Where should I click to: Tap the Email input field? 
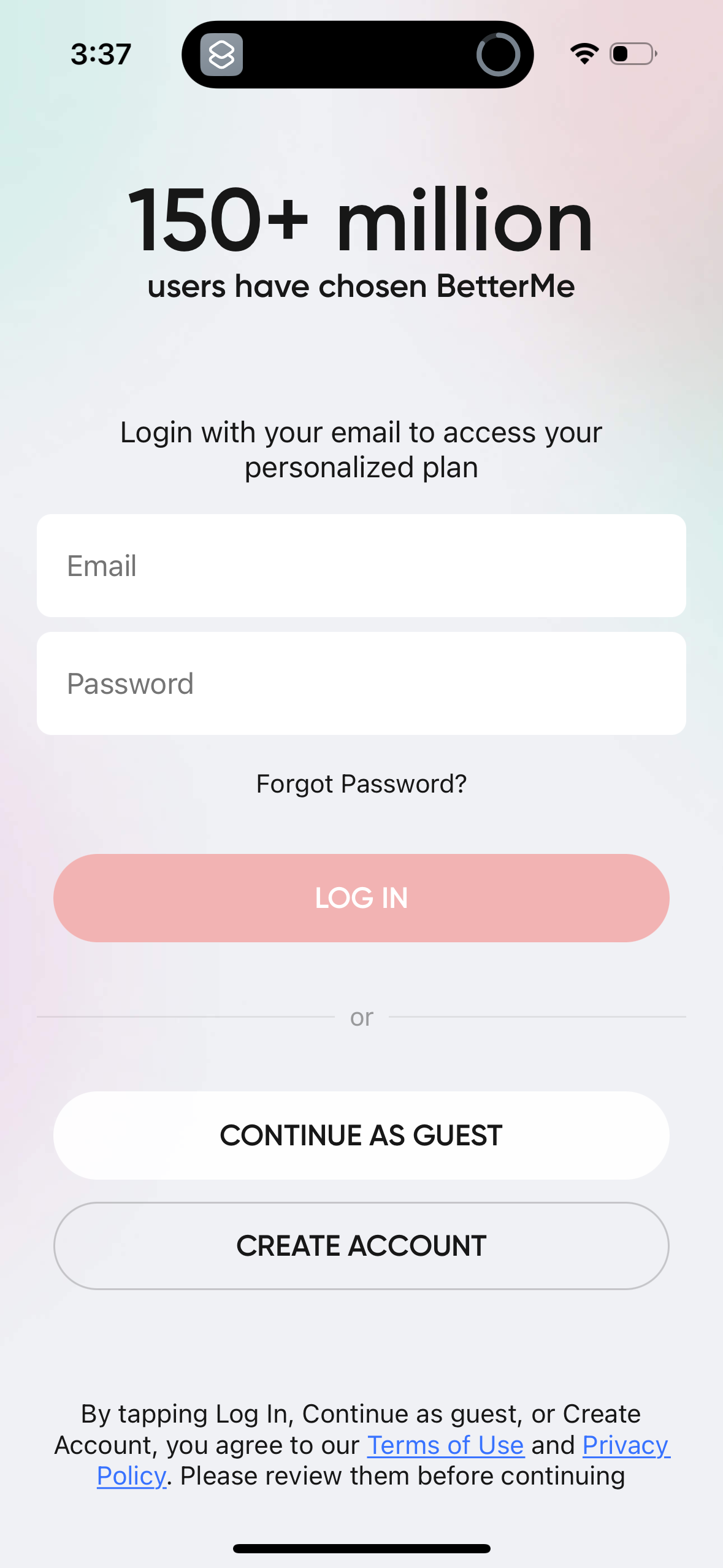(361, 565)
